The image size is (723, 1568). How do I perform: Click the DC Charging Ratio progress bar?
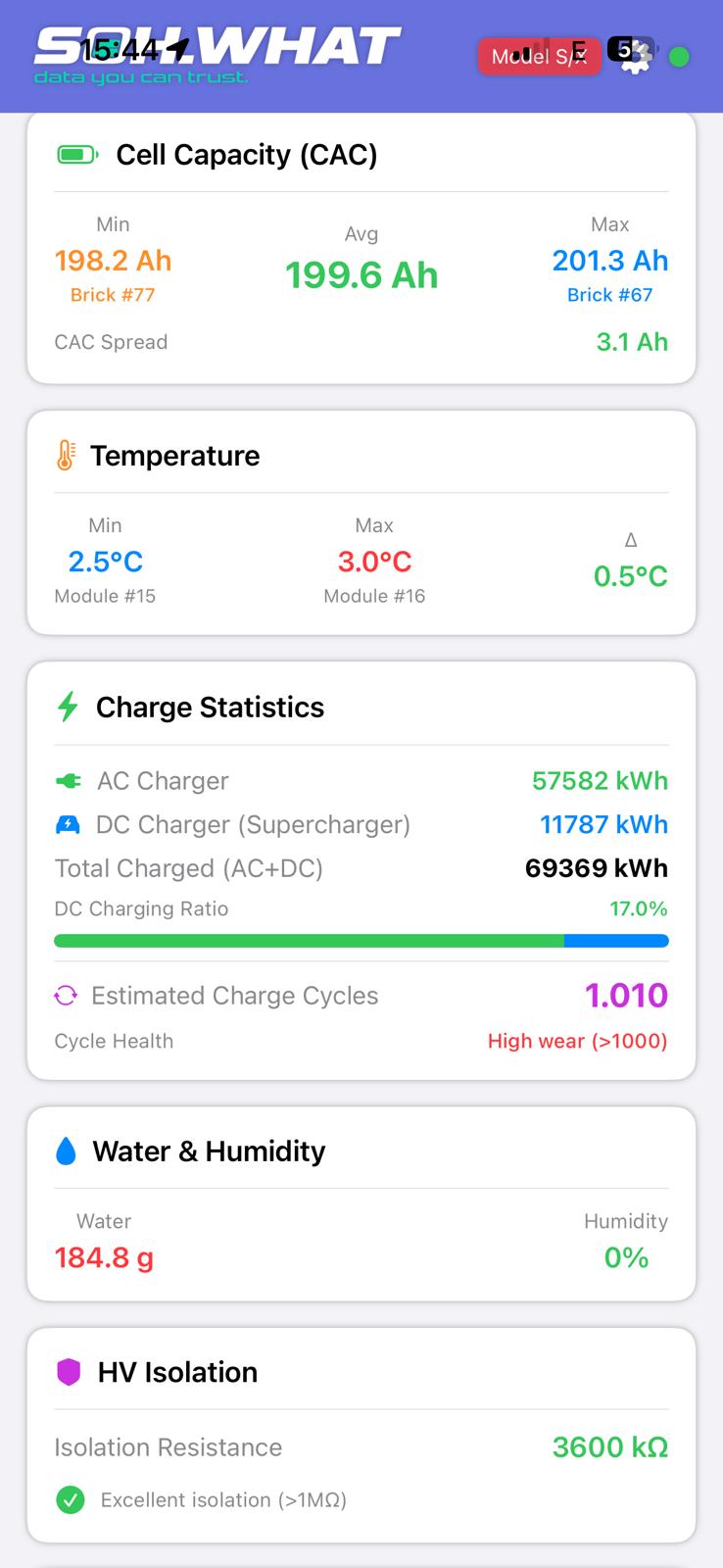361,940
